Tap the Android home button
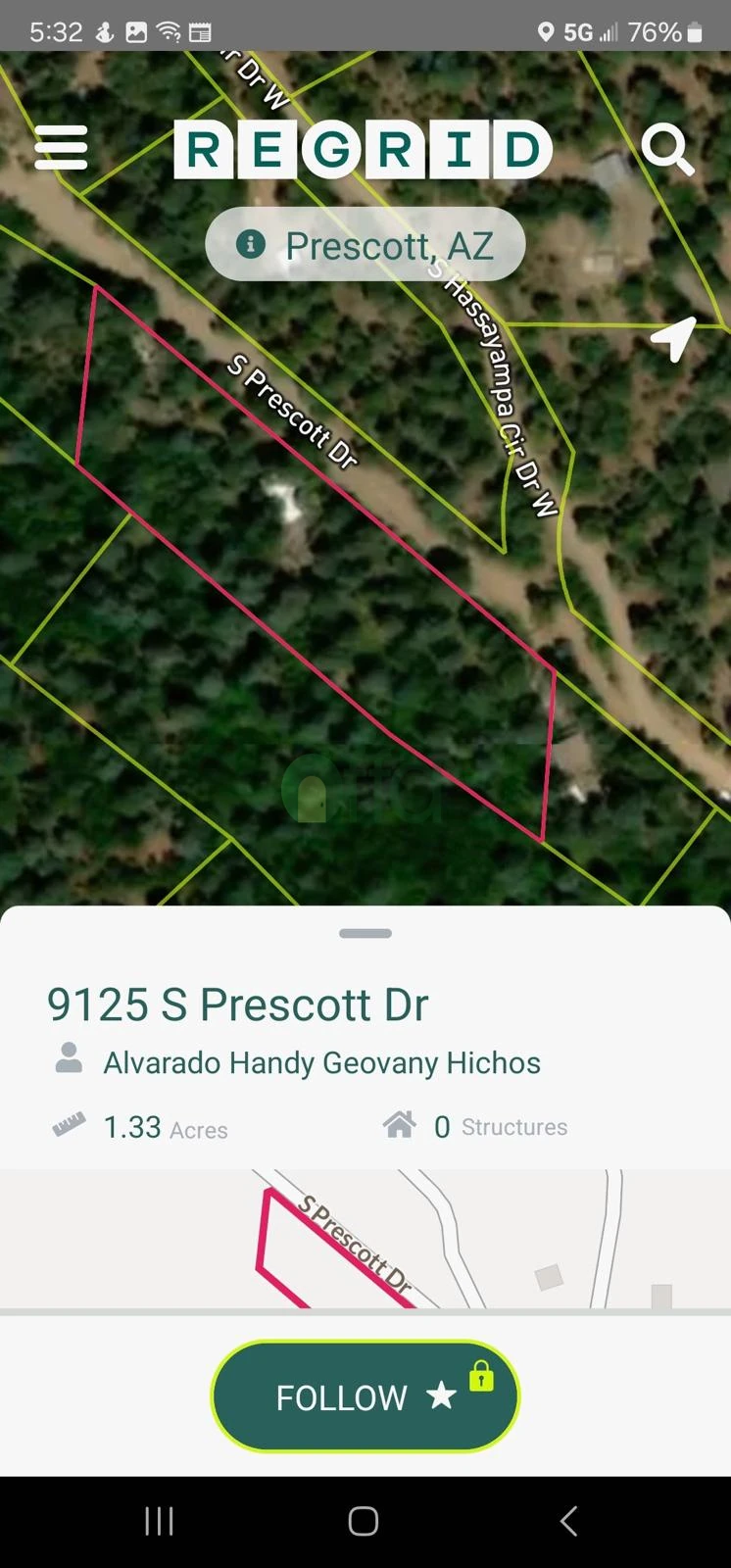The height and width of the screenshot is (1568, 731). [x=362, y=1521]
